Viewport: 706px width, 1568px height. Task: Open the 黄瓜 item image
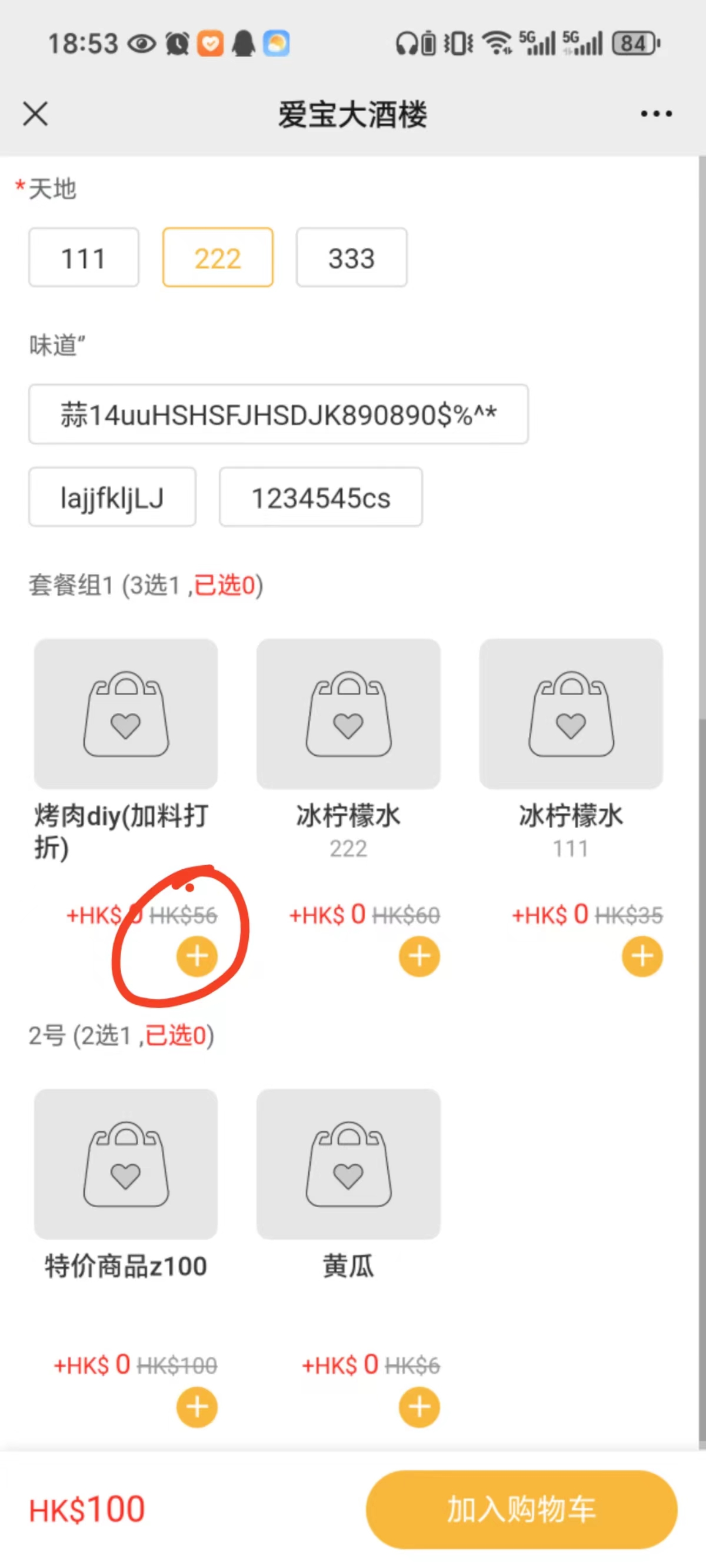349,1164
